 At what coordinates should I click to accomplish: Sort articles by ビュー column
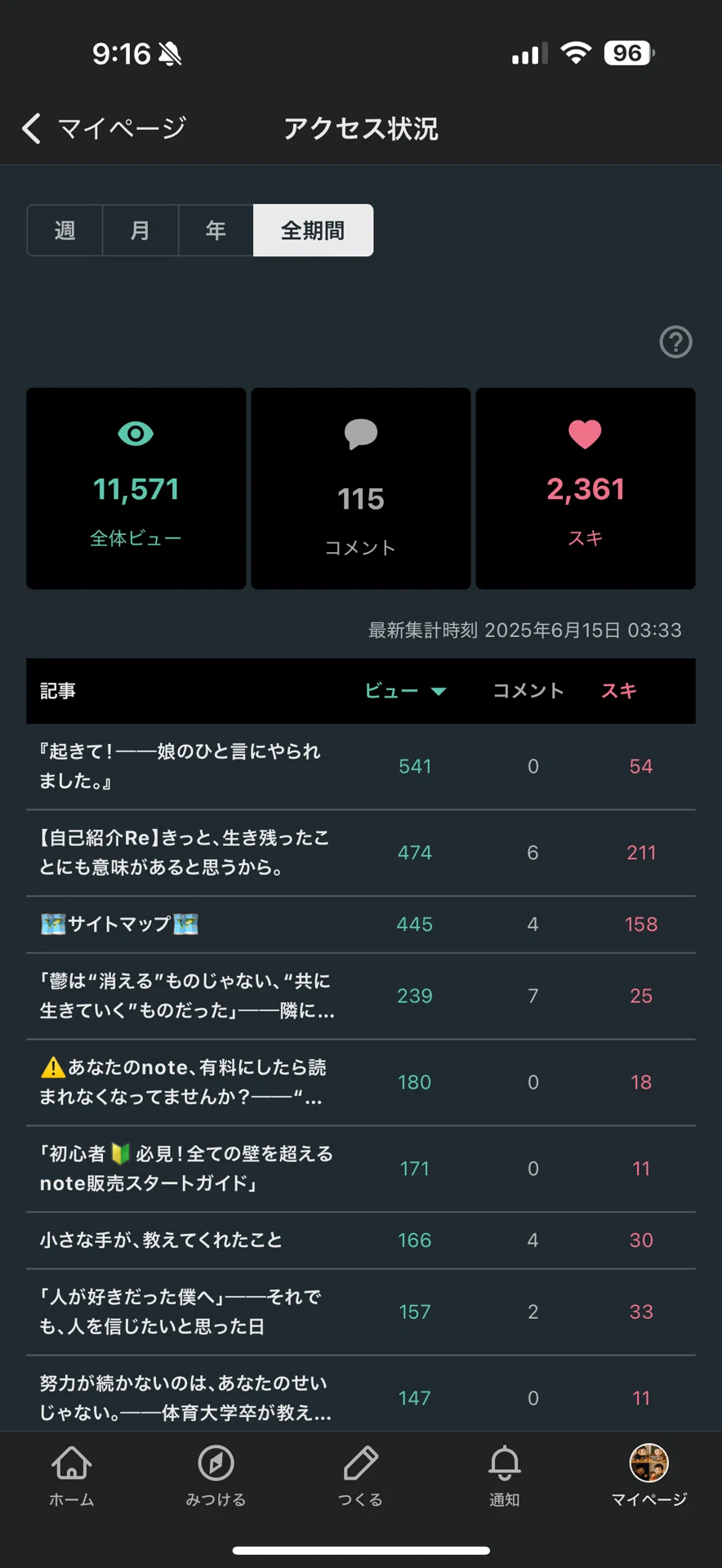click(405, 691)
